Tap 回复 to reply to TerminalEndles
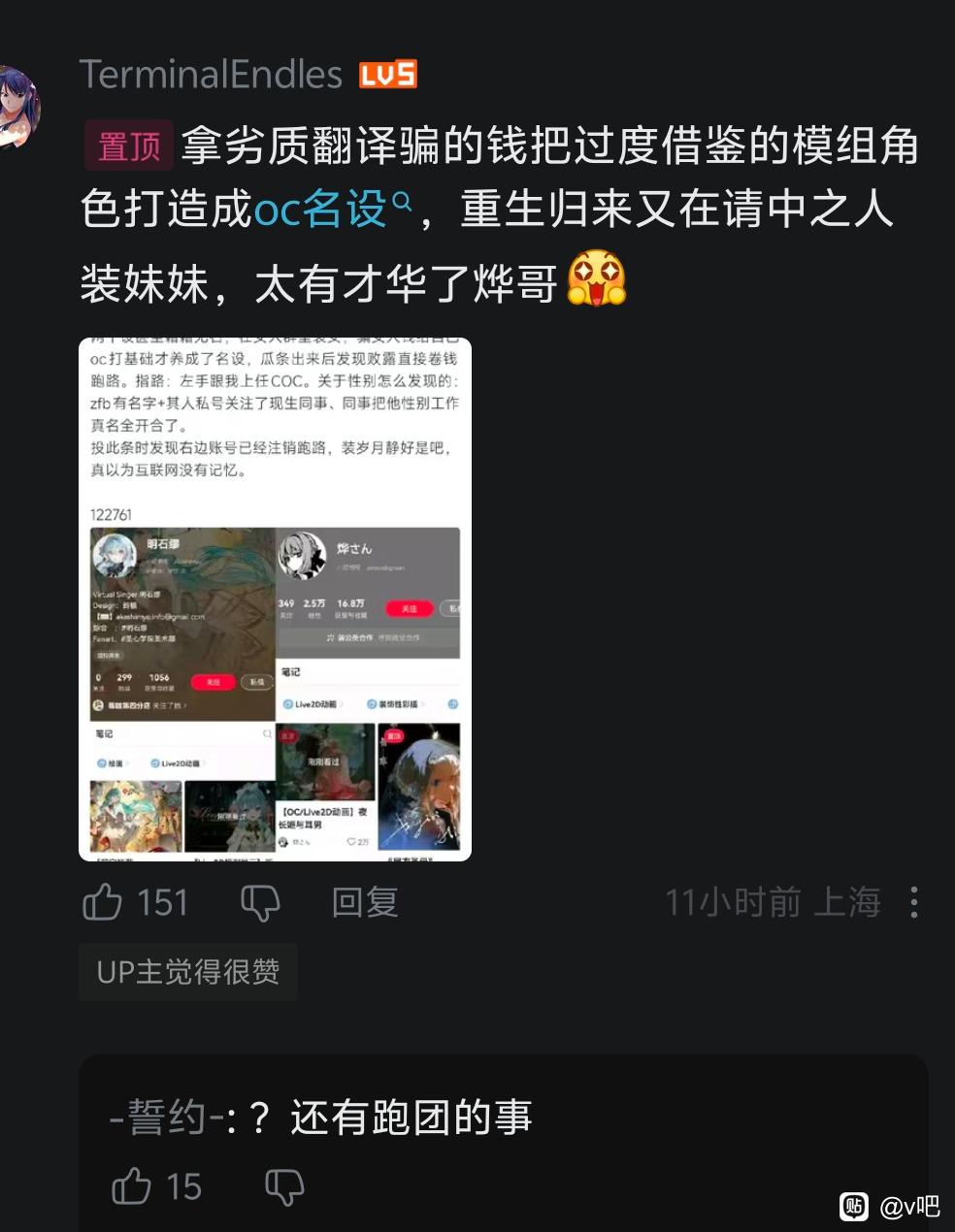This screenshot has height=1232, width=955. coord(365,903)
